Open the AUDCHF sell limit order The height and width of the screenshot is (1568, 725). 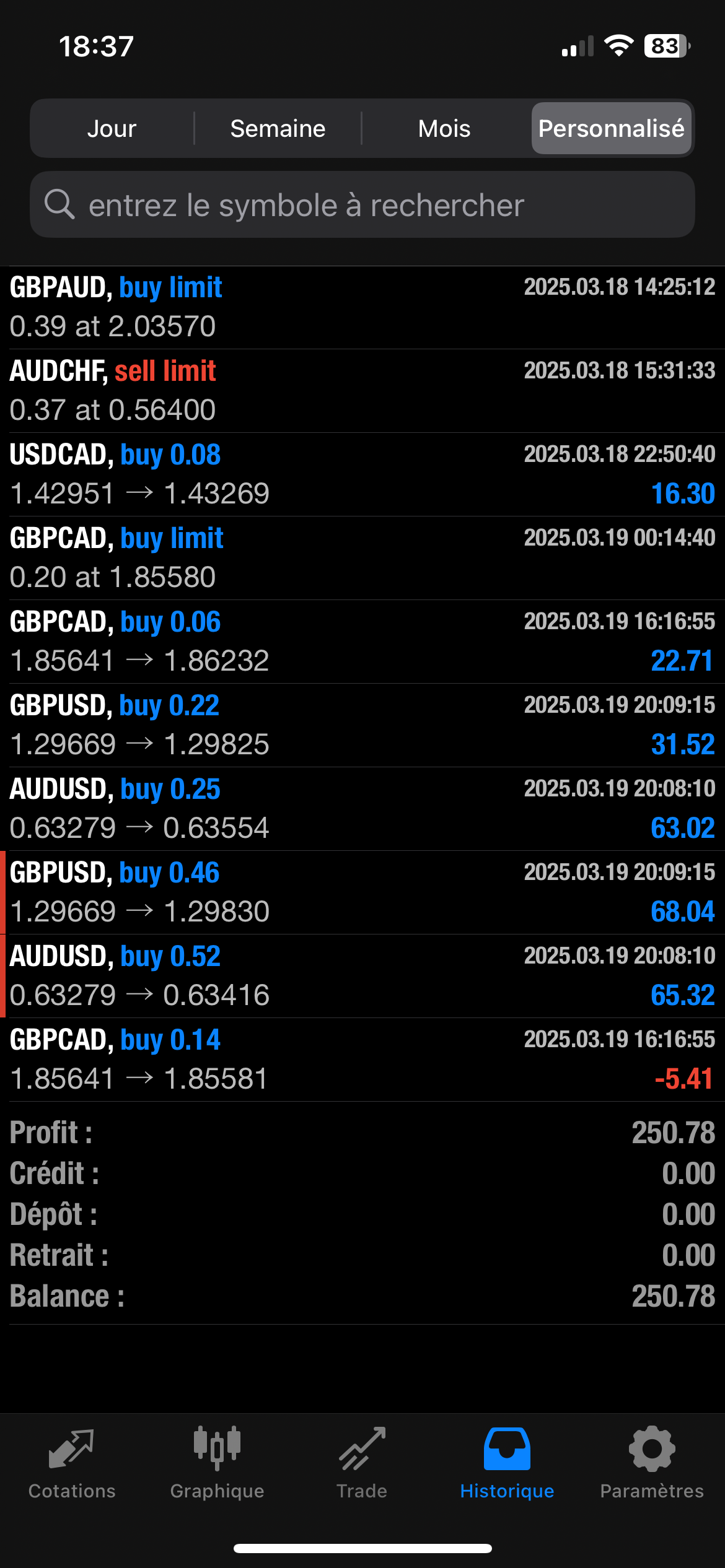(362, 391)
